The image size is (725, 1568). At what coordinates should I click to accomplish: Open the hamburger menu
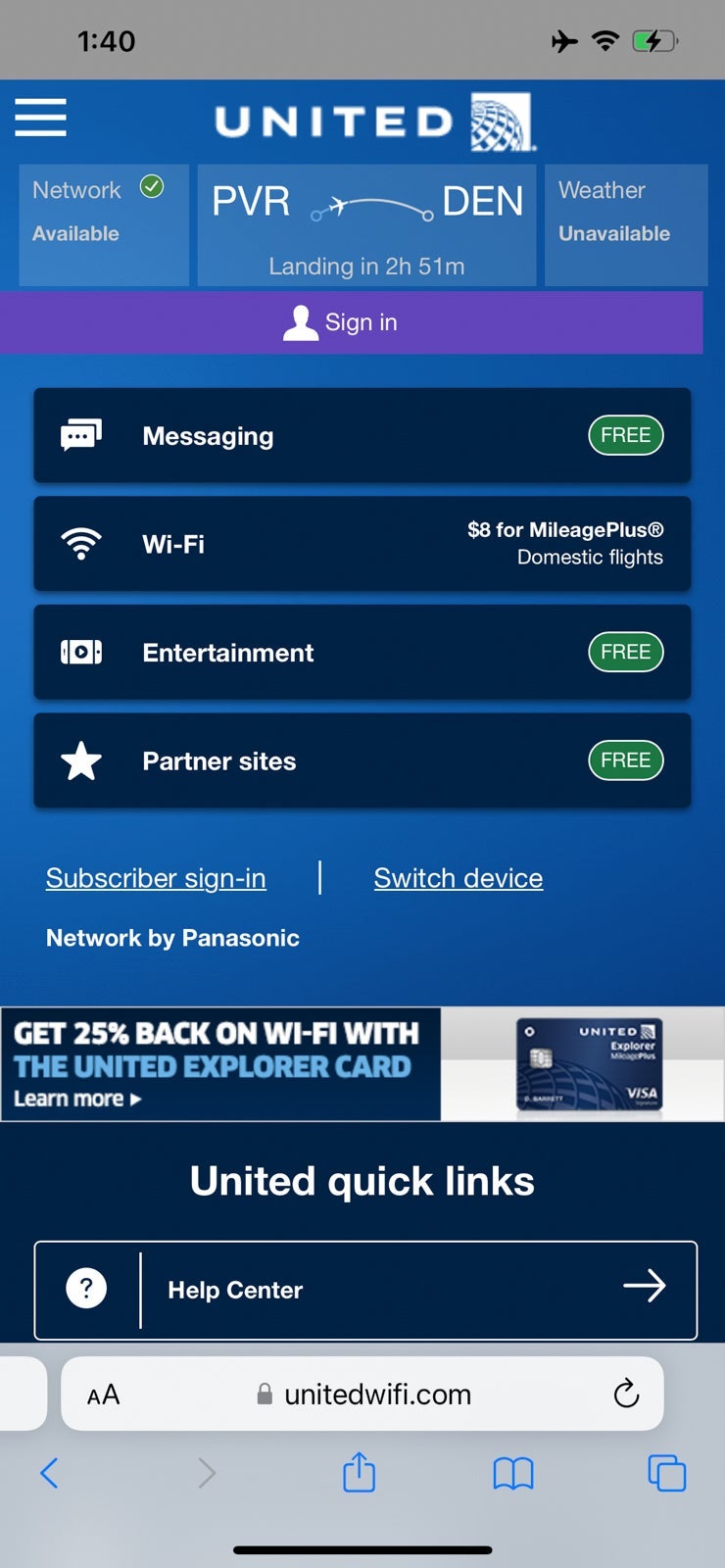point(41,118)
